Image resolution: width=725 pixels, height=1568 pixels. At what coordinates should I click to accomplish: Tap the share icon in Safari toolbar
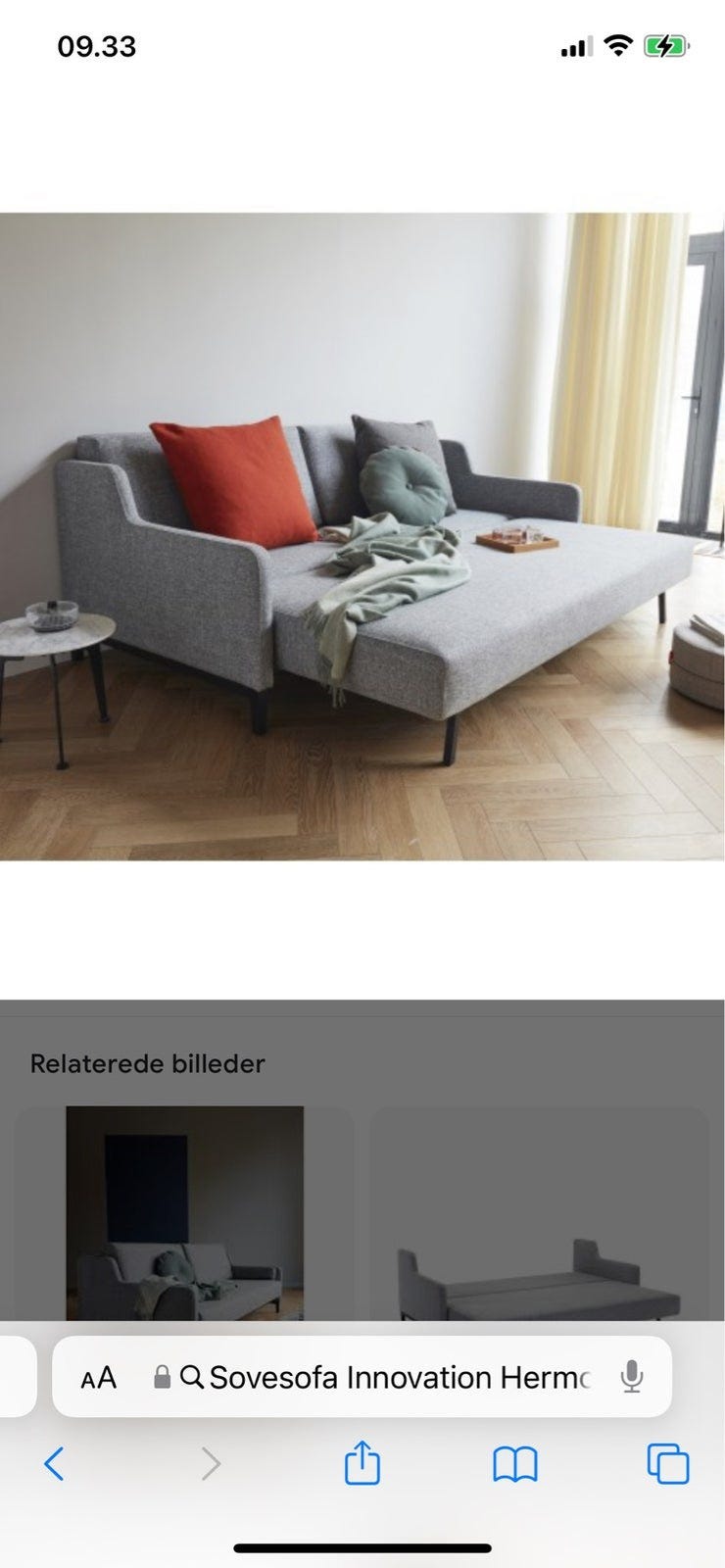click(364, 1464)
